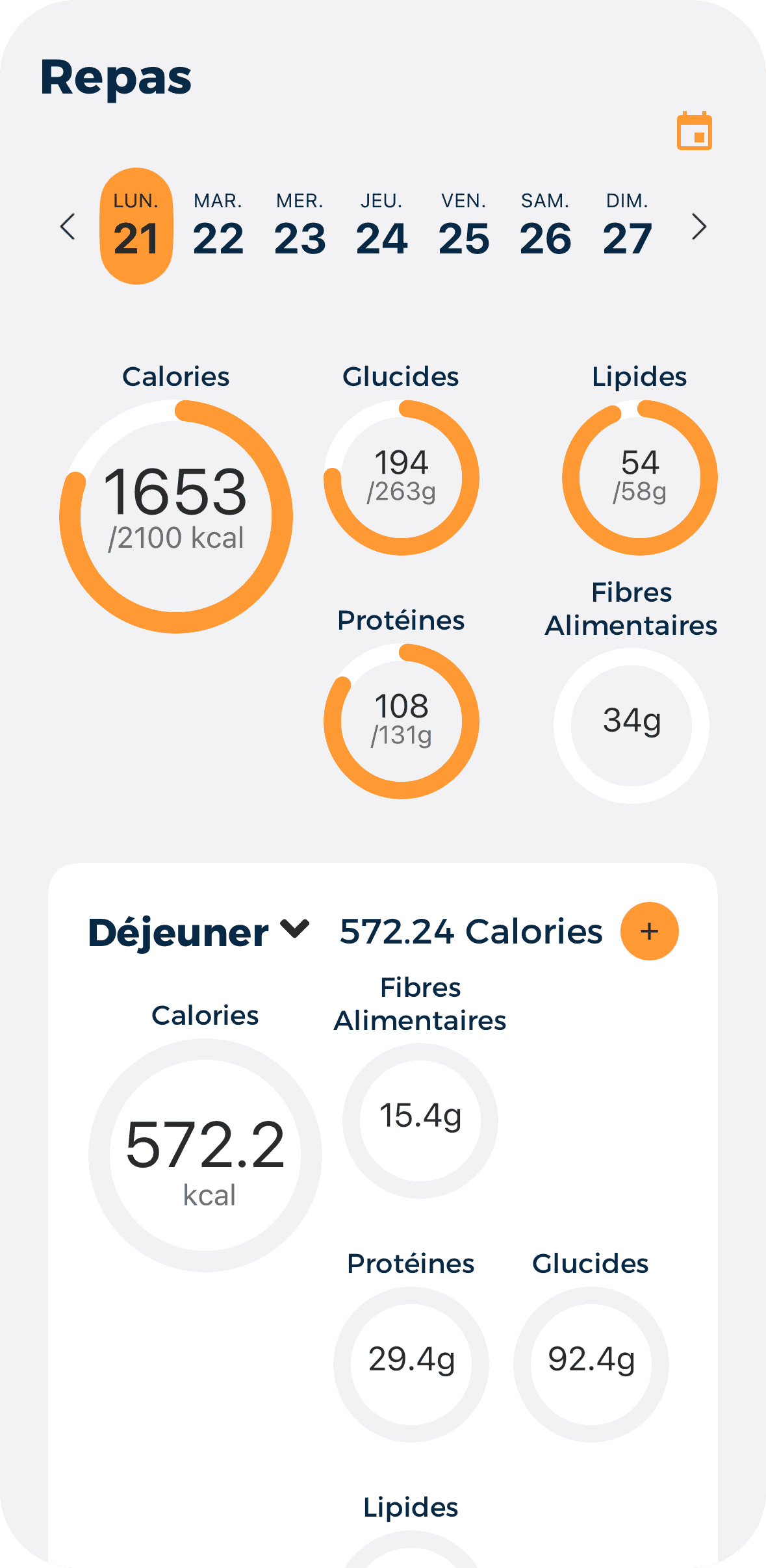
Task: Add a food item to Déjeuner
Action: [x=649, y=931]
